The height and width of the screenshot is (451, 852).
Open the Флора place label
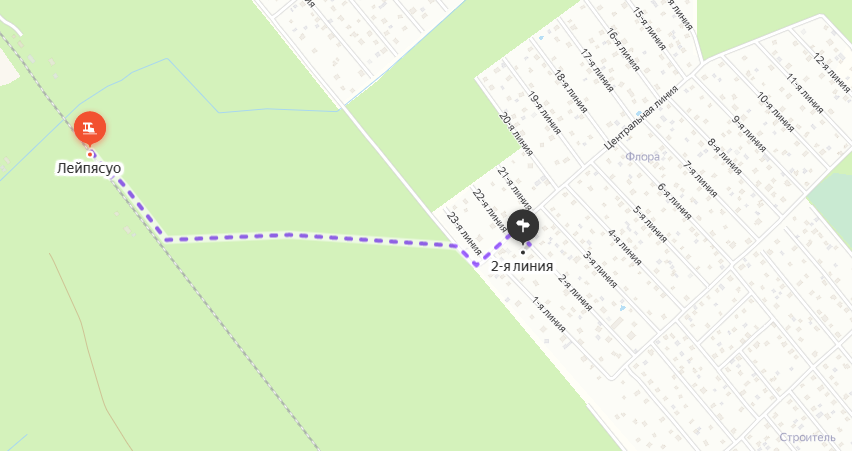tap(642, 156)
